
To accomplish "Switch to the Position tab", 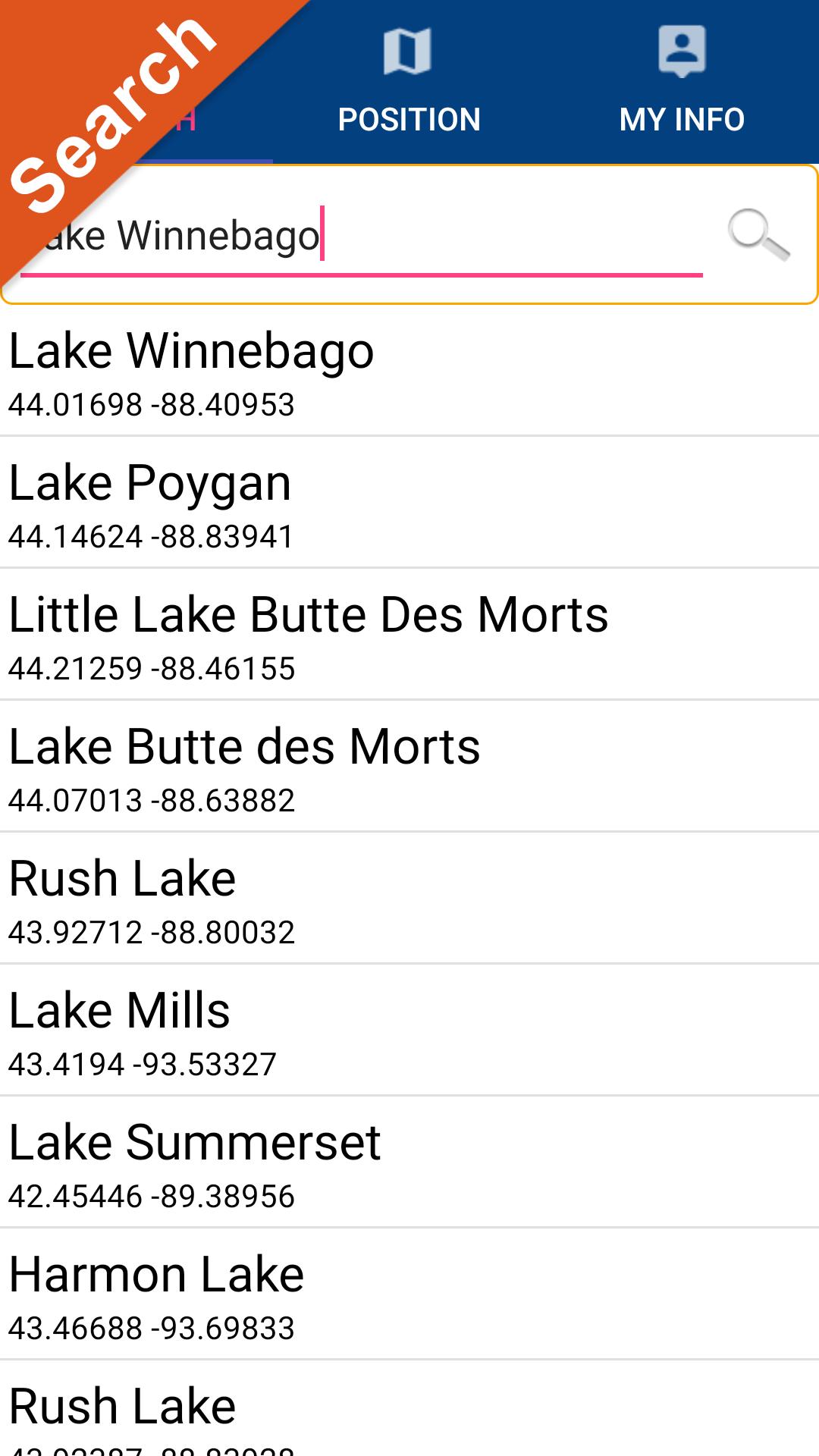I will point(409,82).
